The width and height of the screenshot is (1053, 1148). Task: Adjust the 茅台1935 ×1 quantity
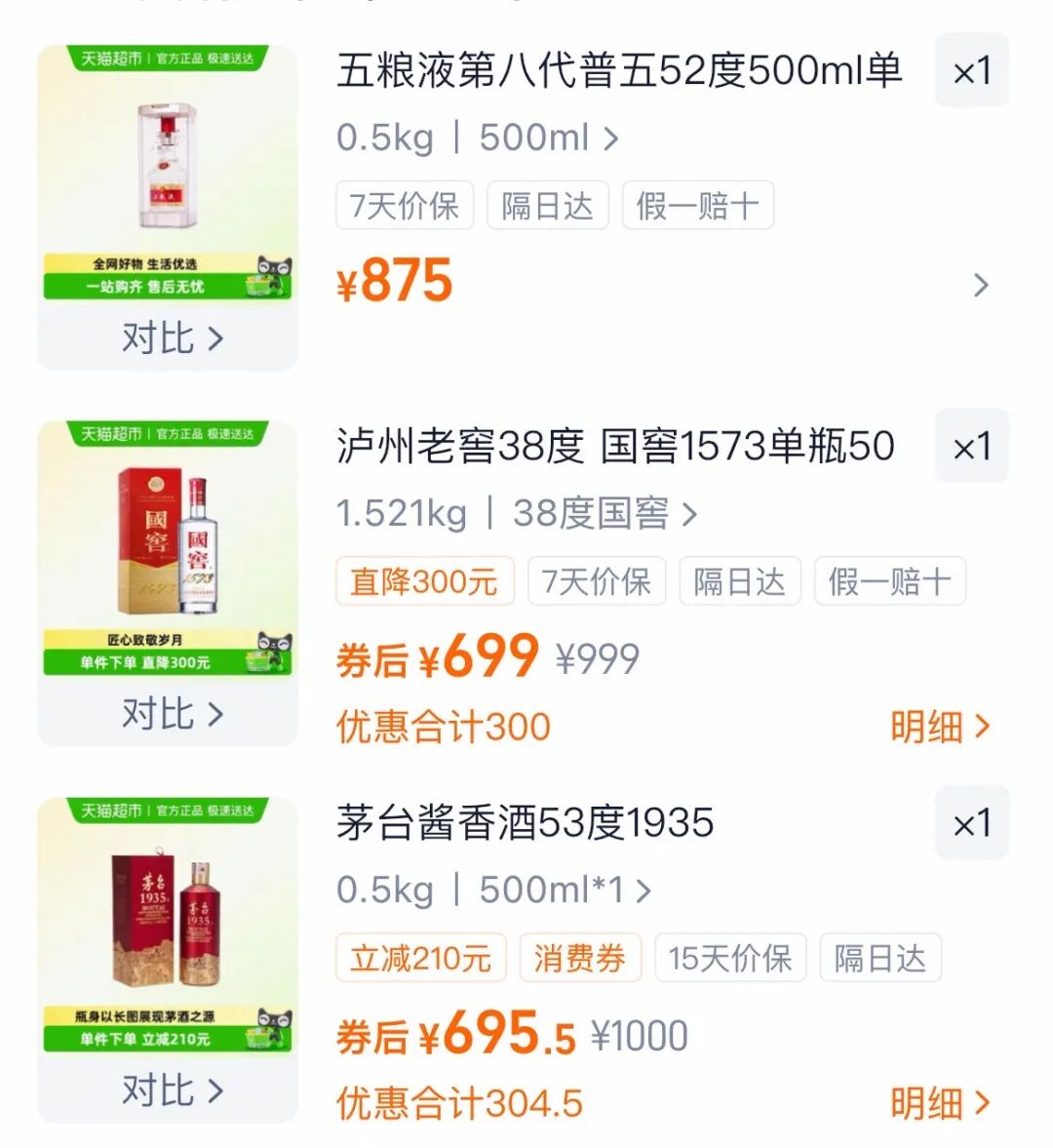[971, 823]
